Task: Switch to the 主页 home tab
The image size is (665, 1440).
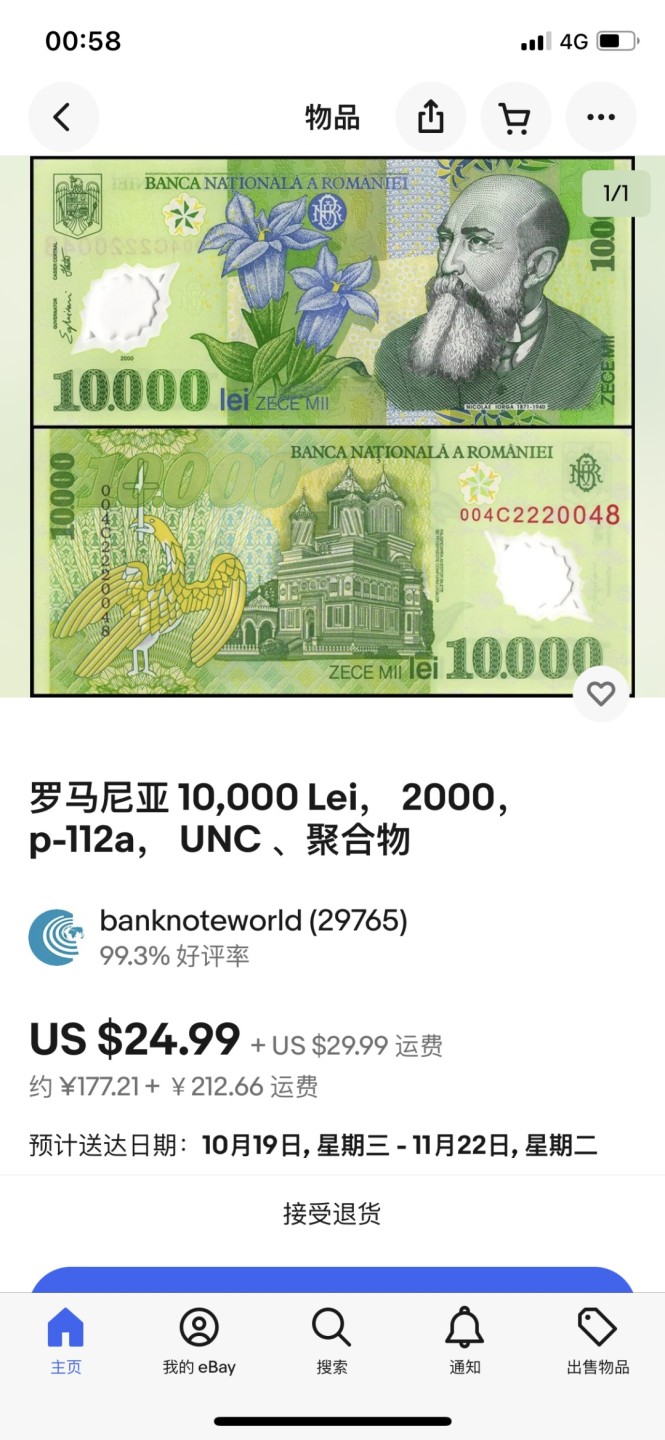Action: (66, 1342)
